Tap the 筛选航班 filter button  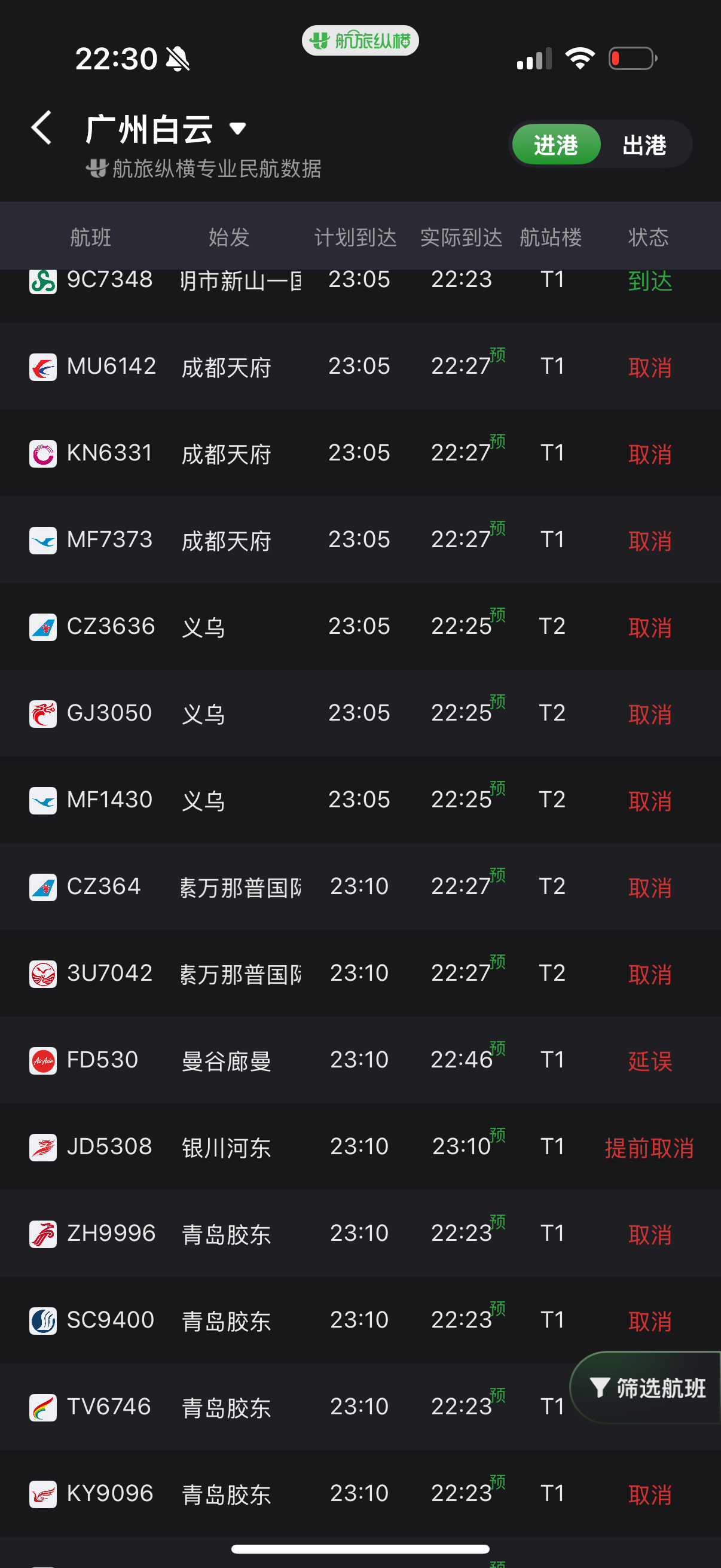(647, 1388)
